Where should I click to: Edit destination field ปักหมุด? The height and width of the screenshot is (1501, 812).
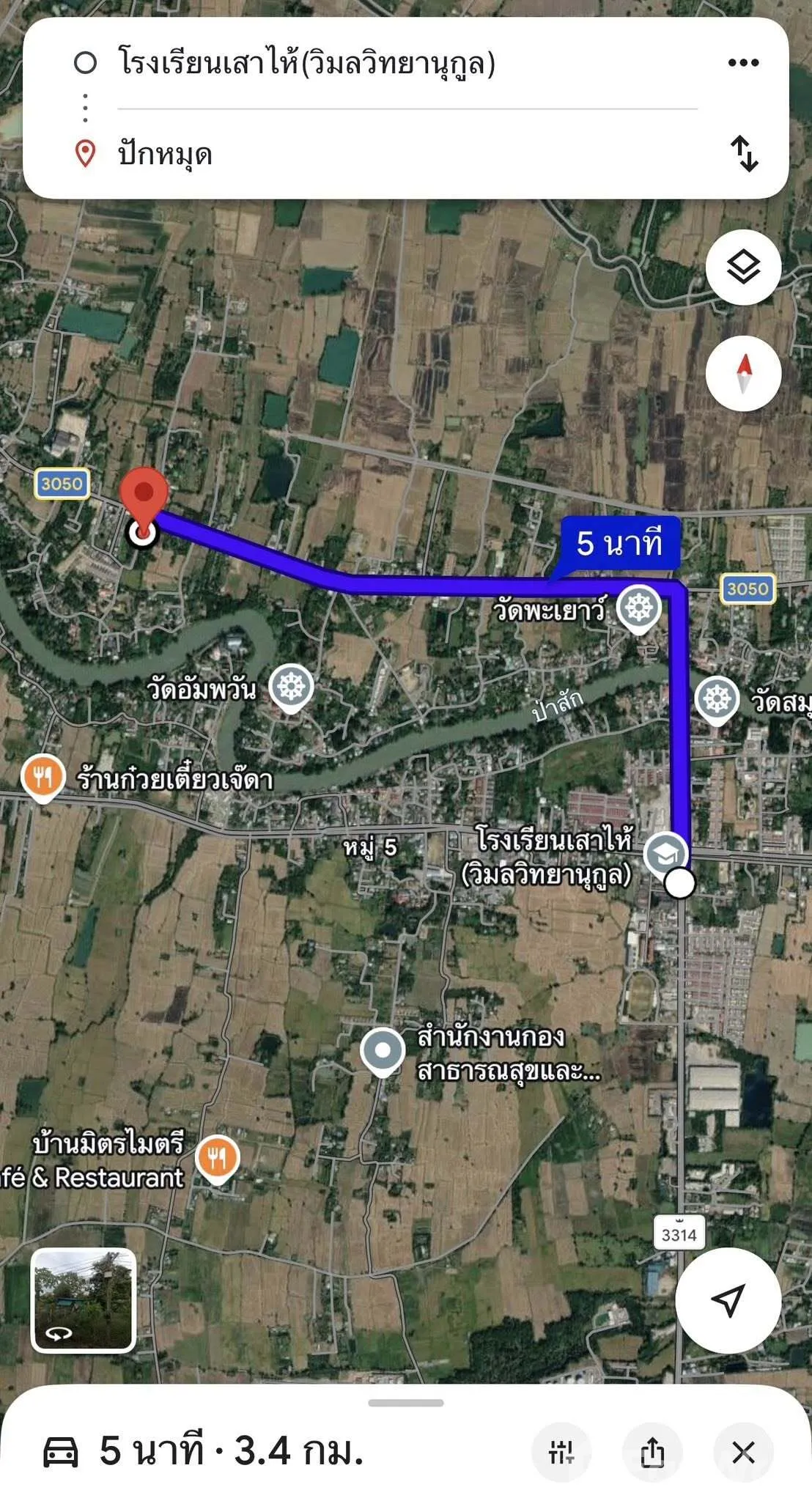(x=166, y=154)
